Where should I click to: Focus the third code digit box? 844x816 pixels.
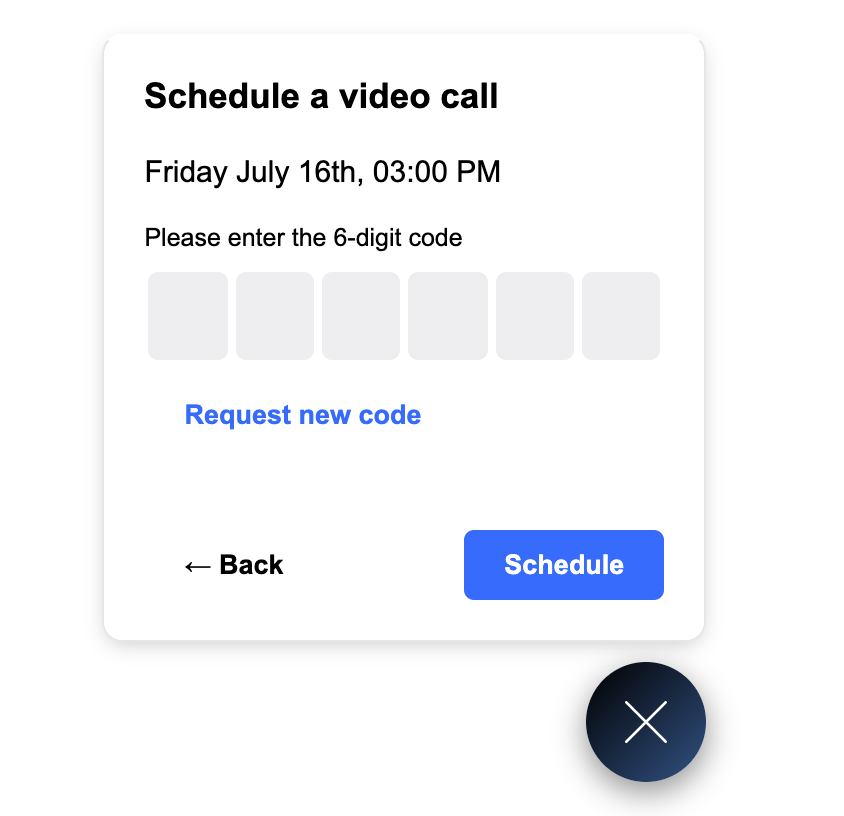(361, 316)
